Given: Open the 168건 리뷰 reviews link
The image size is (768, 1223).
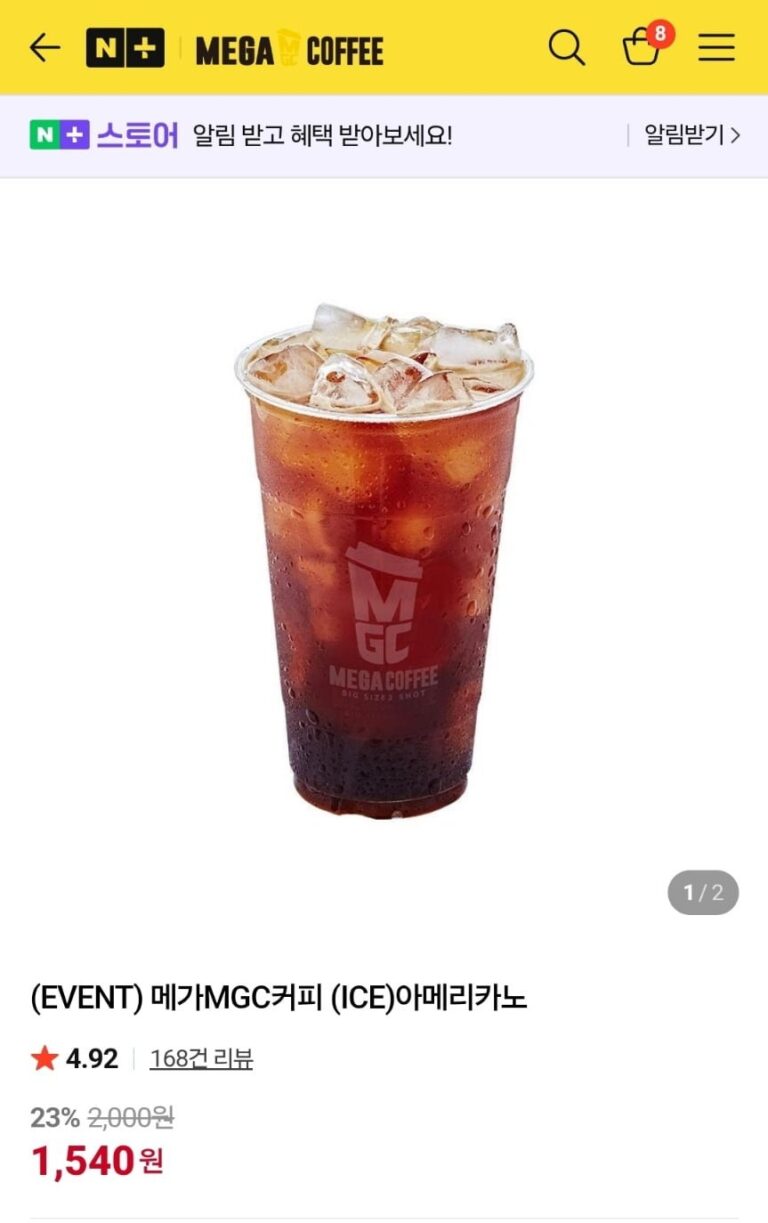Looking at the screenshot, I should point(201,1059).
